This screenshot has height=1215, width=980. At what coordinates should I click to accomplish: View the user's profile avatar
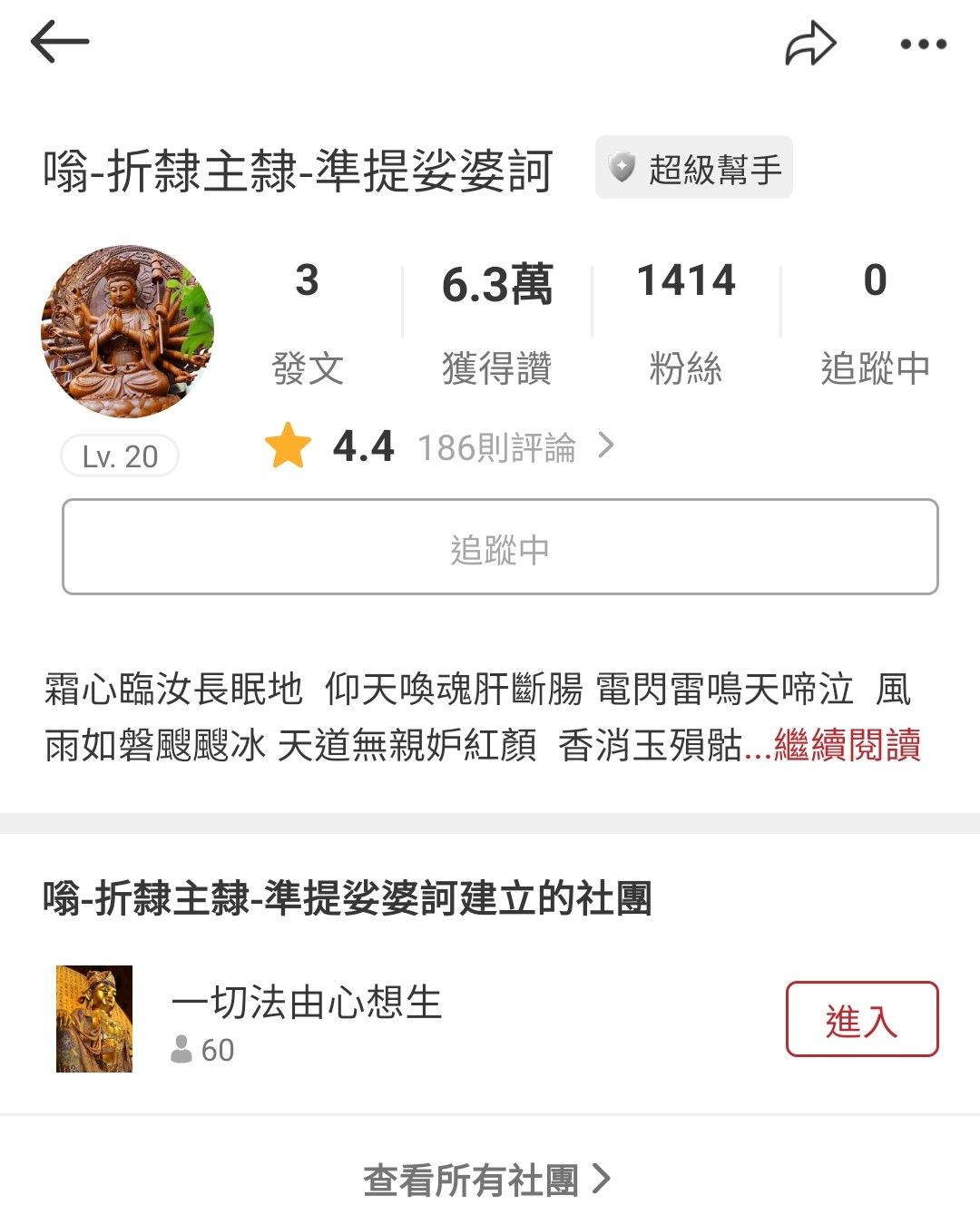(128, 331)
